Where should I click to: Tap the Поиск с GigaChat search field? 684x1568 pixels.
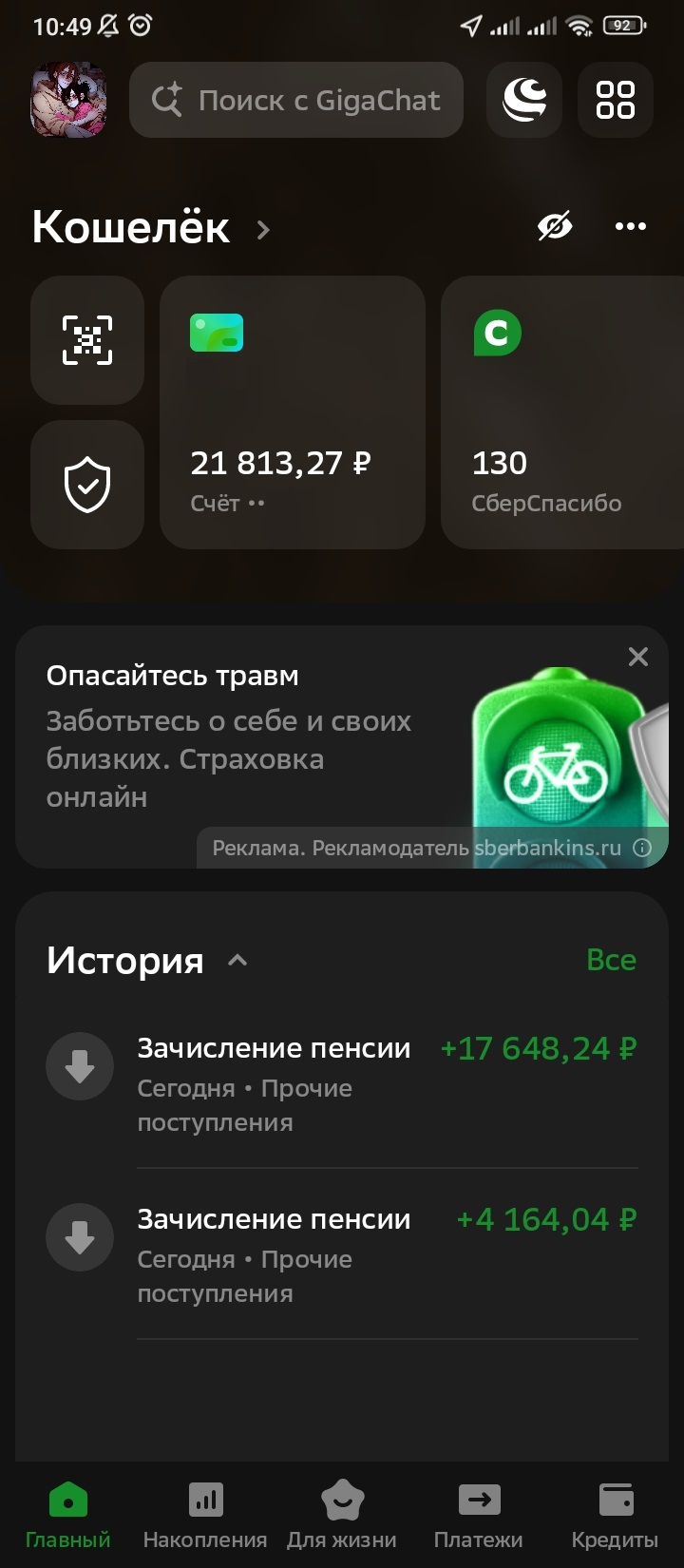point(296,101)
